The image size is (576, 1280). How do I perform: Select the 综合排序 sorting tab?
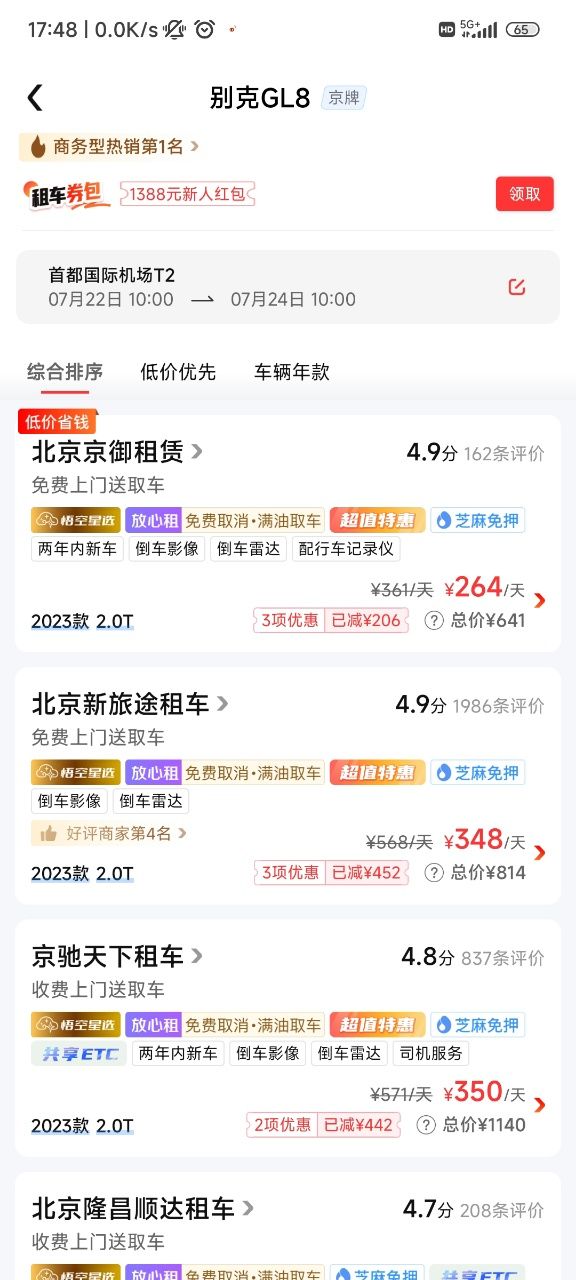tap(65, 372)
